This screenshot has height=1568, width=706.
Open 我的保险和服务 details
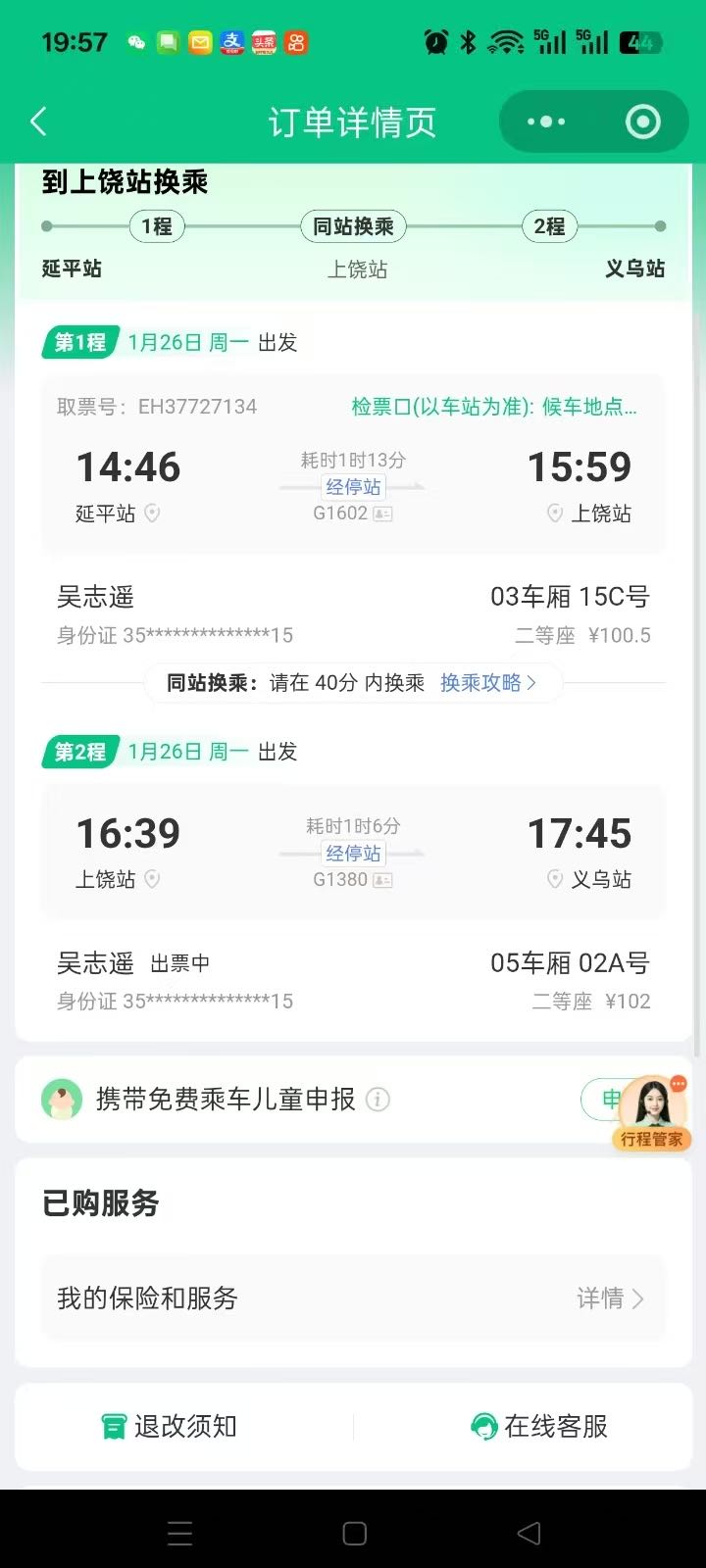609,1298
